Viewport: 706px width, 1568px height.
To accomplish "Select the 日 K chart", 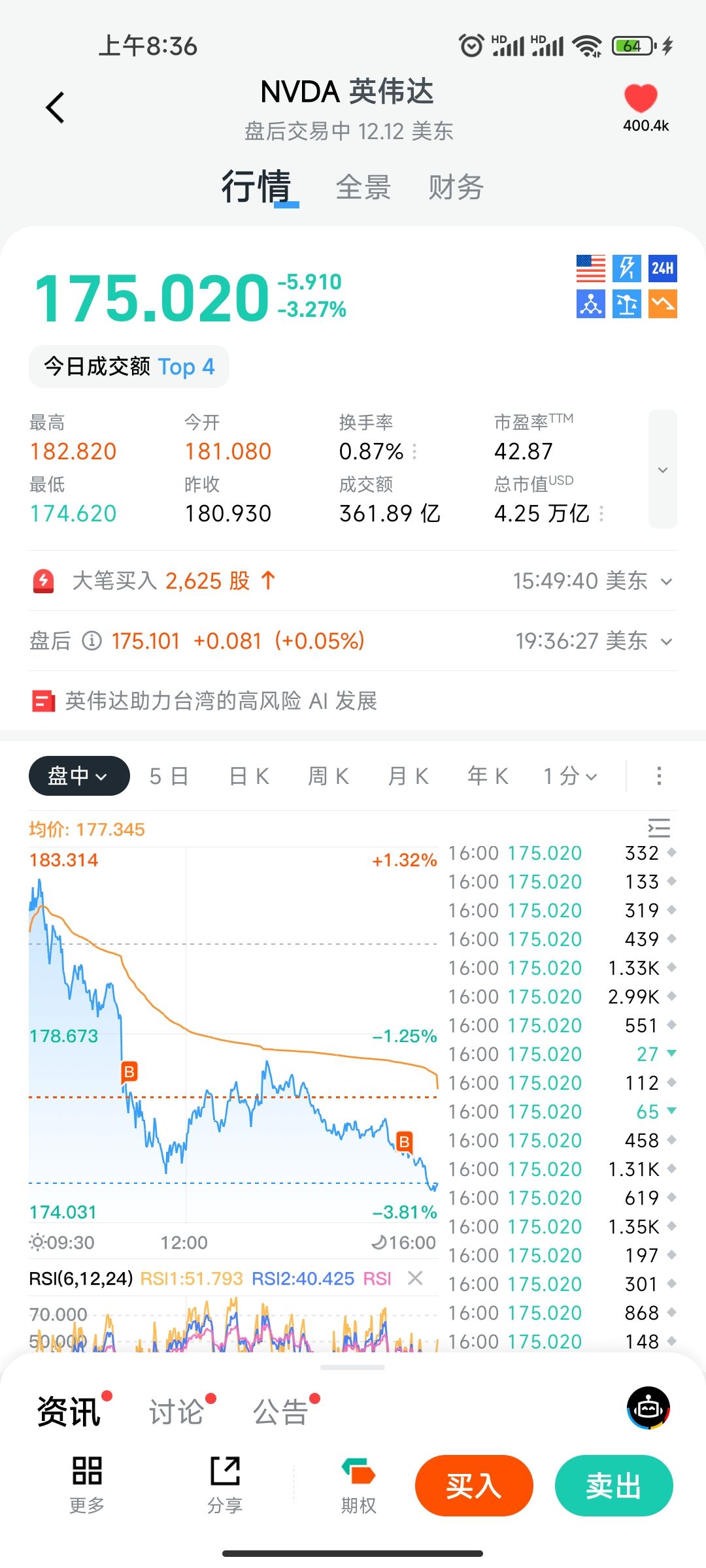I will click(x=249, y=776).
